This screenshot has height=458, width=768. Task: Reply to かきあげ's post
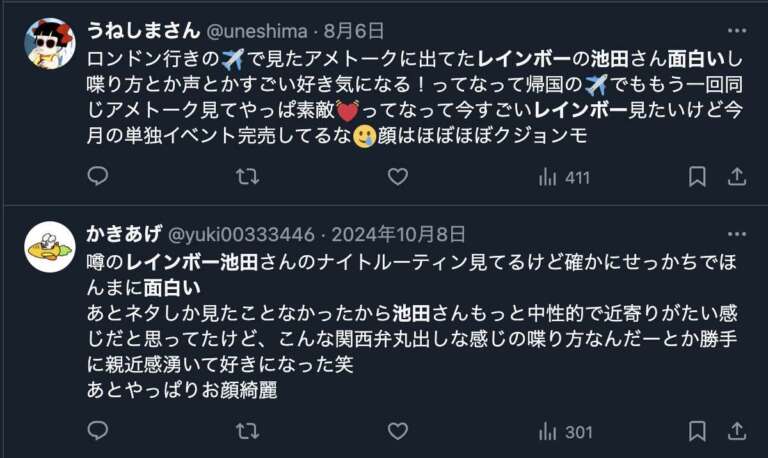(x=97, y=432)
